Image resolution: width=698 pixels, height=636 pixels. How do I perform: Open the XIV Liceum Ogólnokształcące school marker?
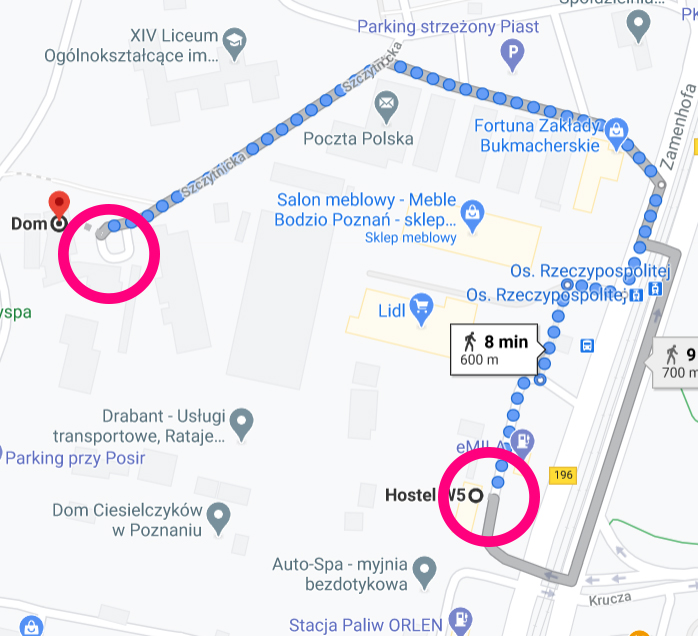click(x=235, y=41)
